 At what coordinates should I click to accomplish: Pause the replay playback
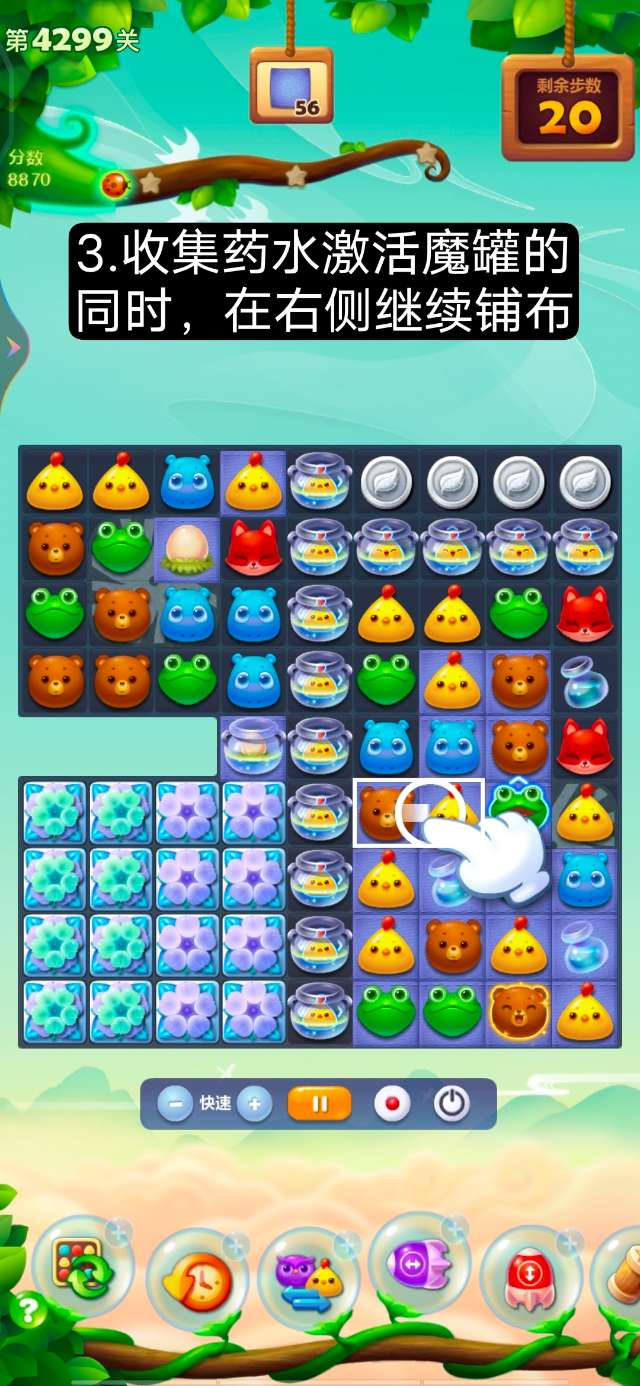(320, 1104)
